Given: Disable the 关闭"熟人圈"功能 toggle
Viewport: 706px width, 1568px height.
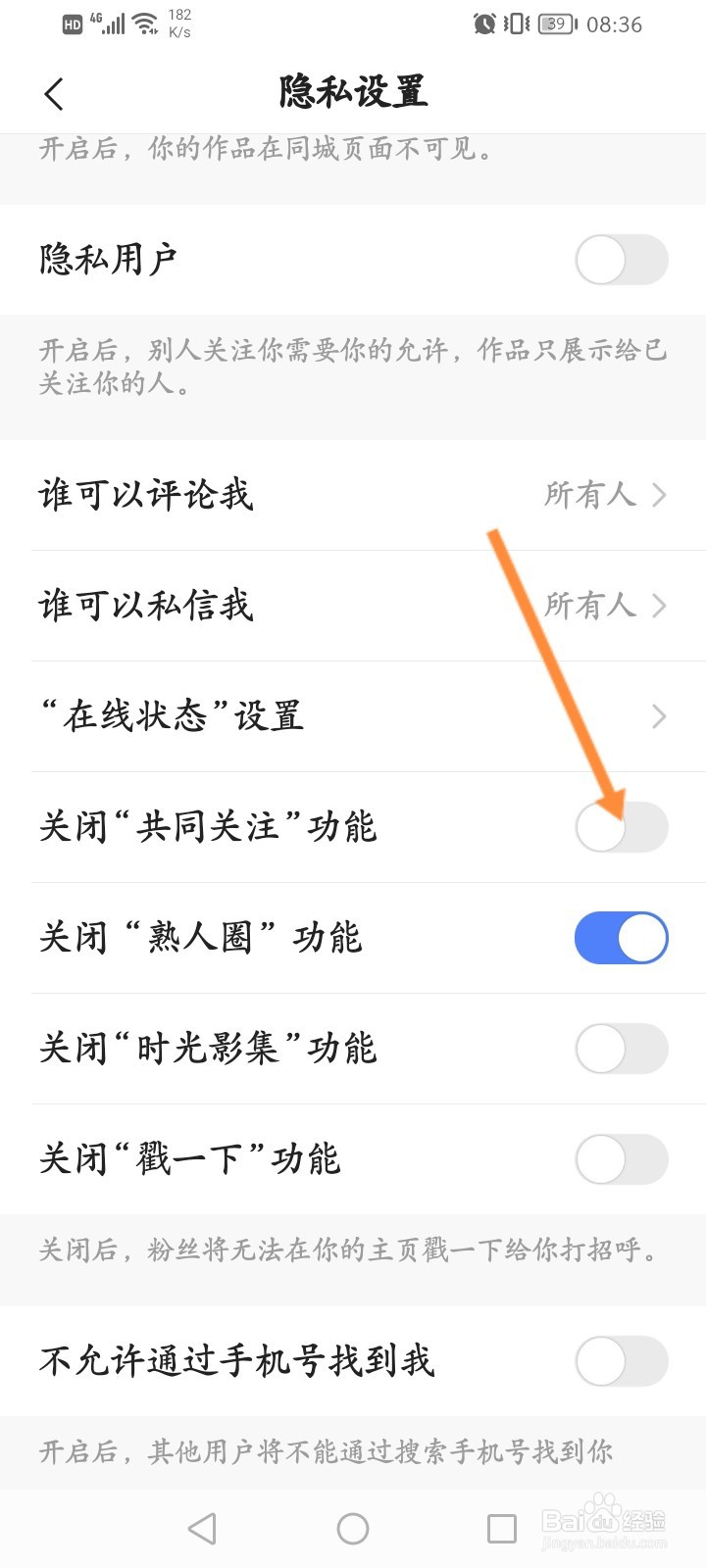Looking at the screenshot, I should click(621, 938).
